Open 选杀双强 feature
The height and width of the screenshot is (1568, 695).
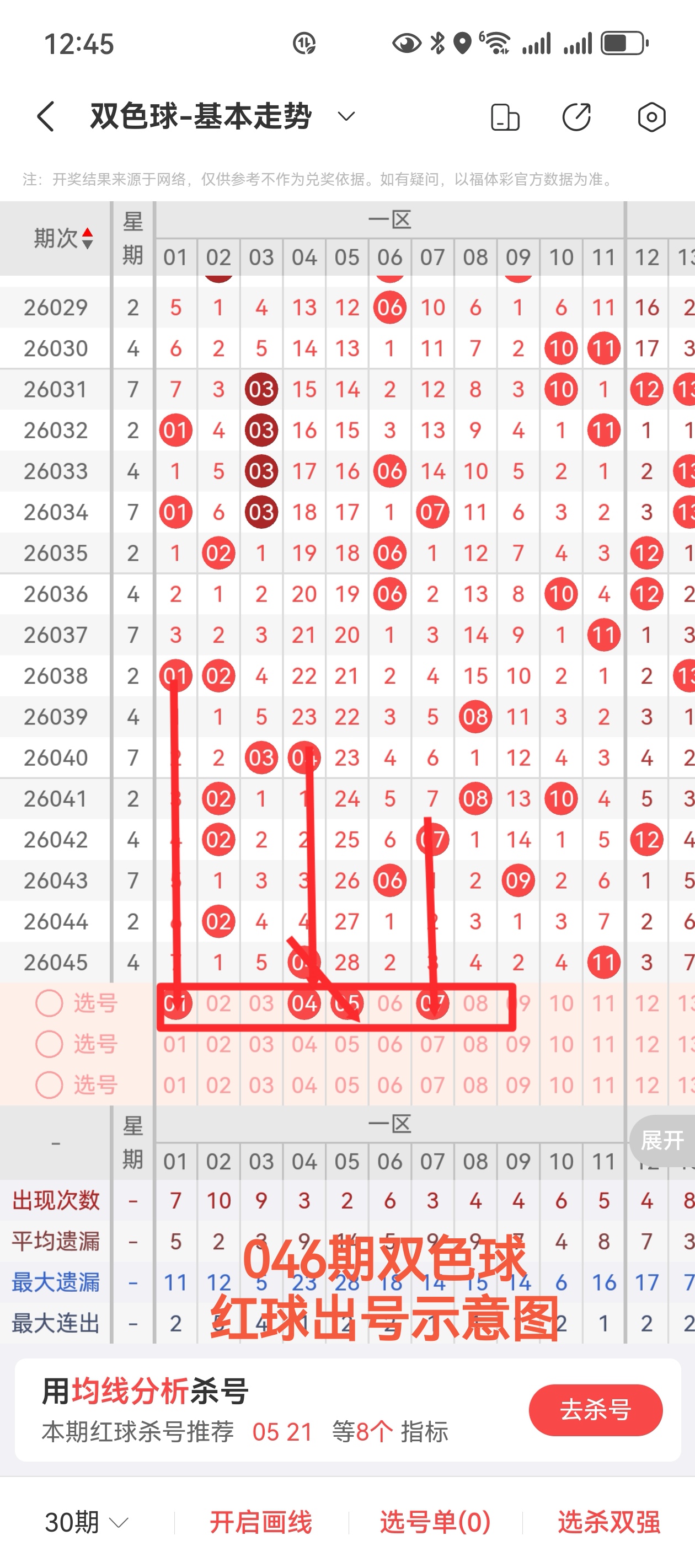click(608, 1522)
